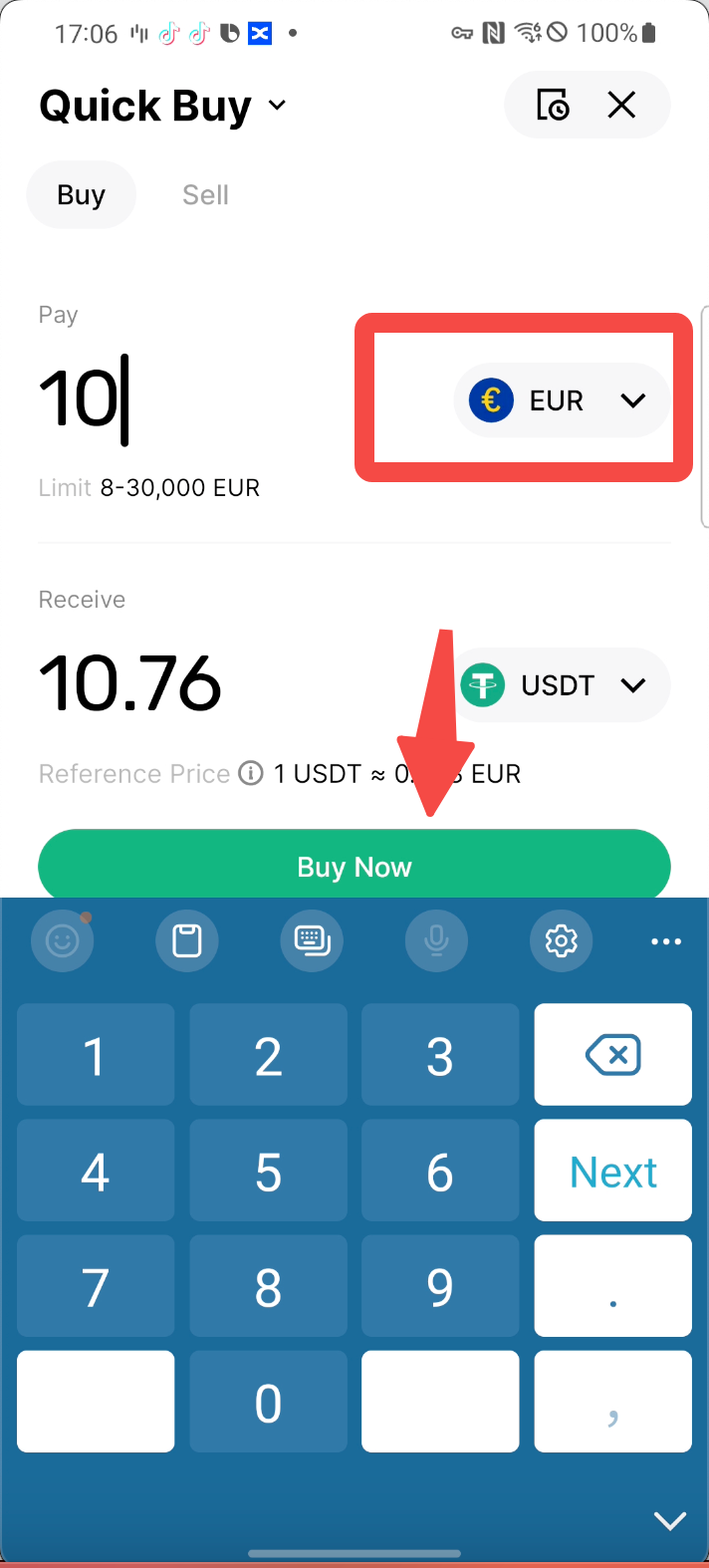Hit backspace key on the keypad
The image size is (709, 1568).
[612, 1055]
